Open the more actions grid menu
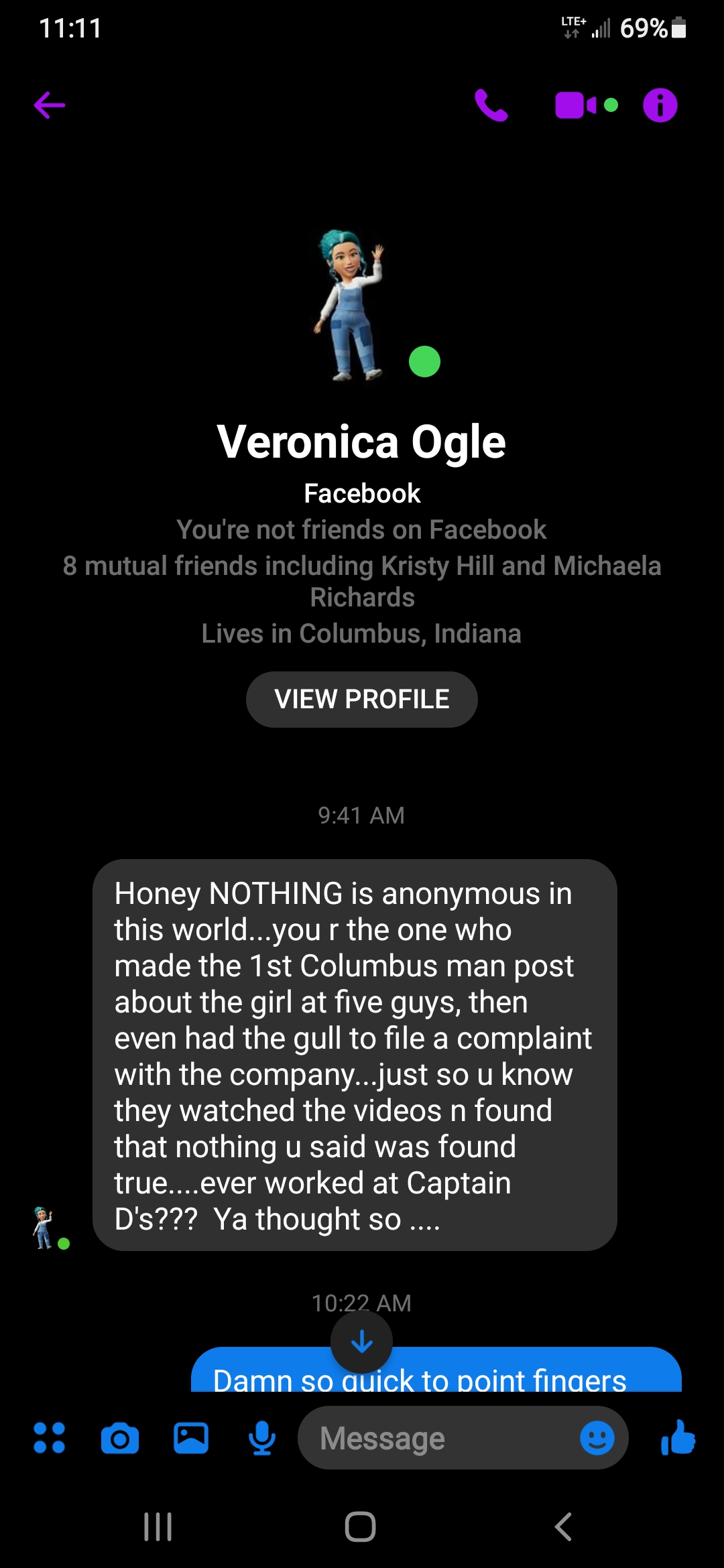Image resolution: width=724 pixels, height=1568 pixels. click(x=49, y=1438)
